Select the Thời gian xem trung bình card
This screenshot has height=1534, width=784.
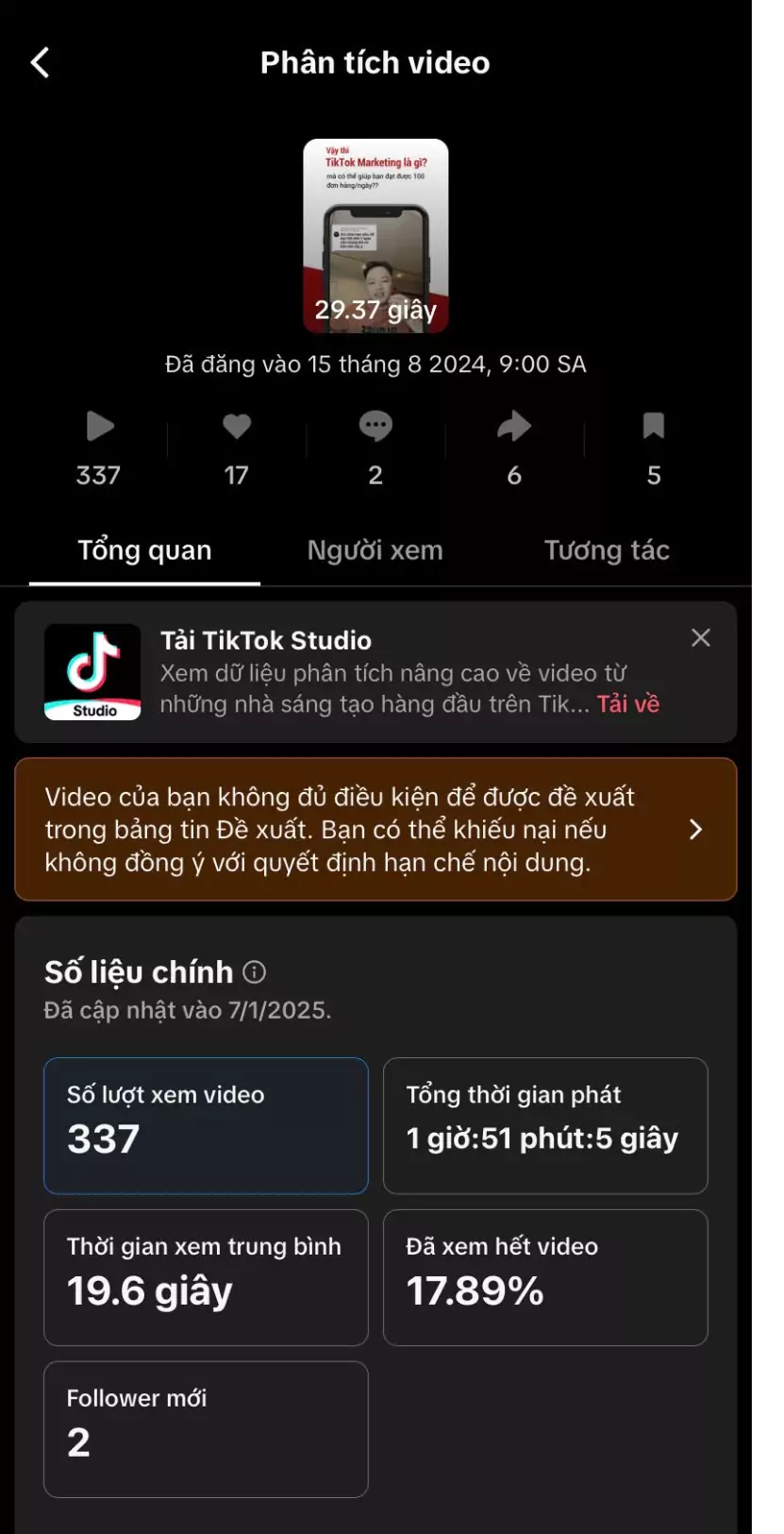tap(206, 1276)
